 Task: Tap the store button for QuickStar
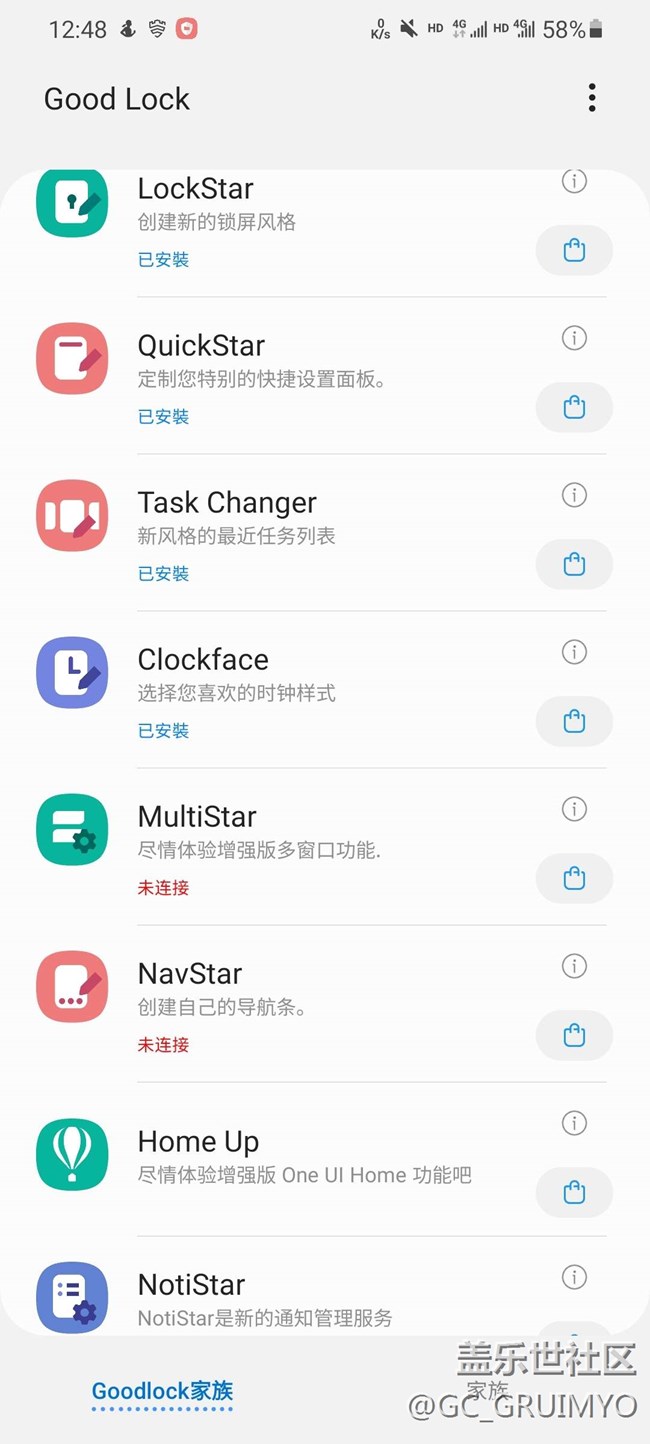pyautogui.click(x=574, y=407)
